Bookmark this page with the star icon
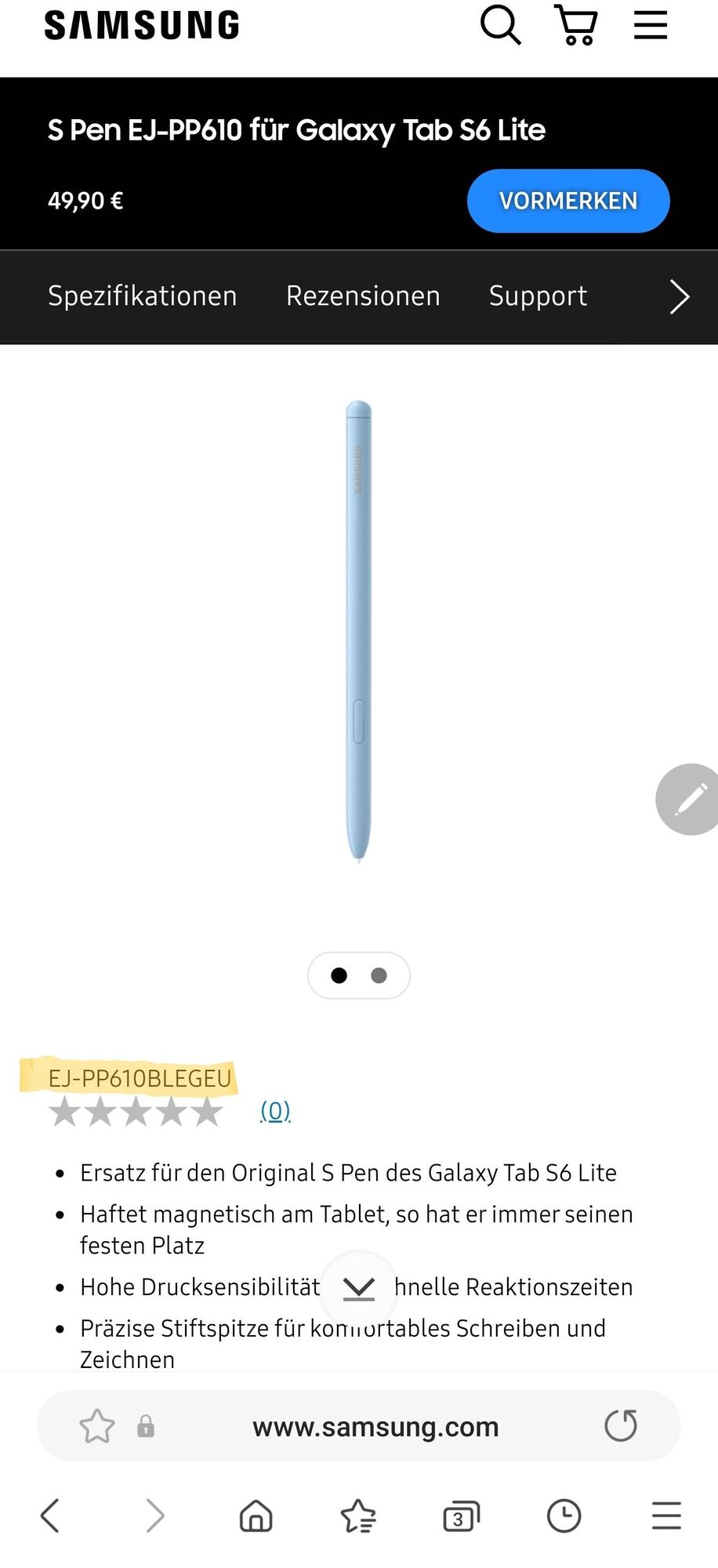 97,1426
